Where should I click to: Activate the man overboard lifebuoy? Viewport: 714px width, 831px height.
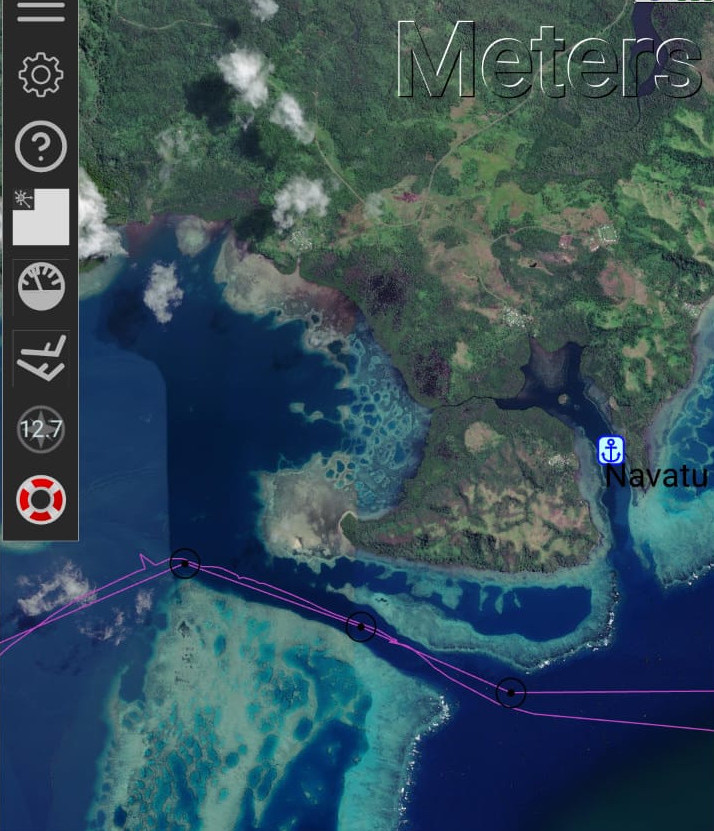(41, 500)
